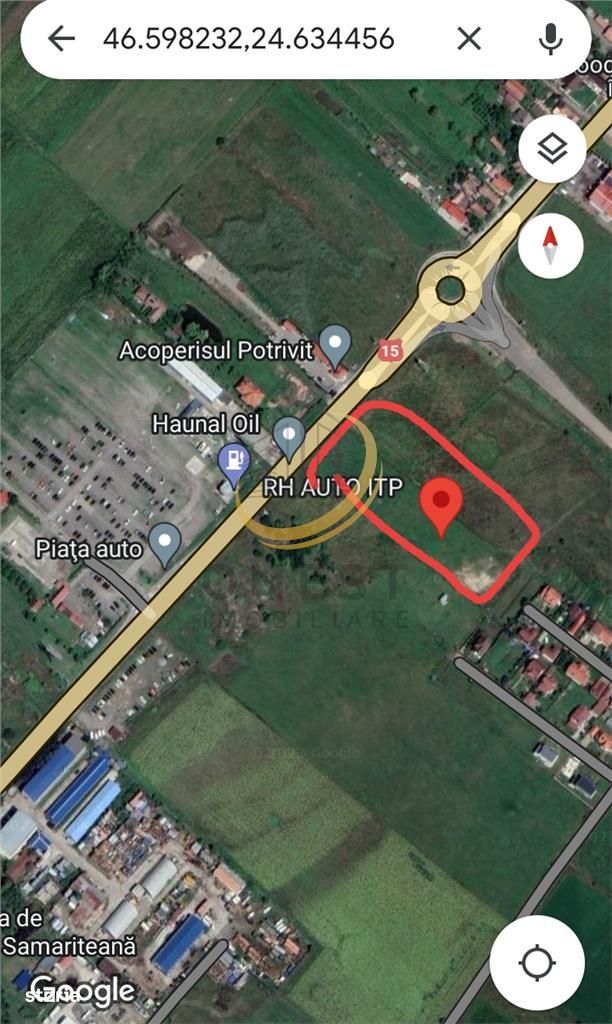Start voice search with the microphone
The height and width of the screenshot is (1024, 612).
coord(550,39)
